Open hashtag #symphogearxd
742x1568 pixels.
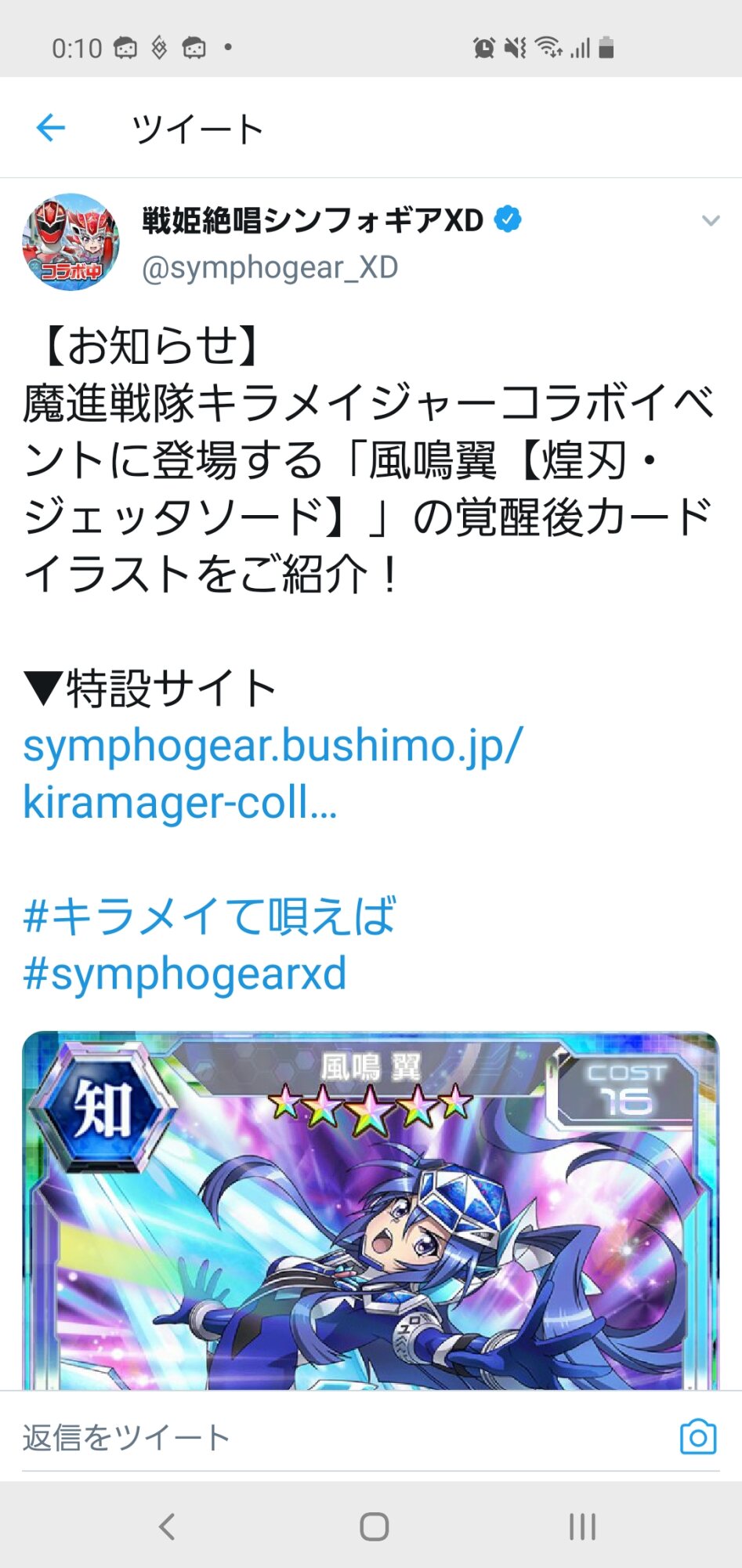[185, 973]
